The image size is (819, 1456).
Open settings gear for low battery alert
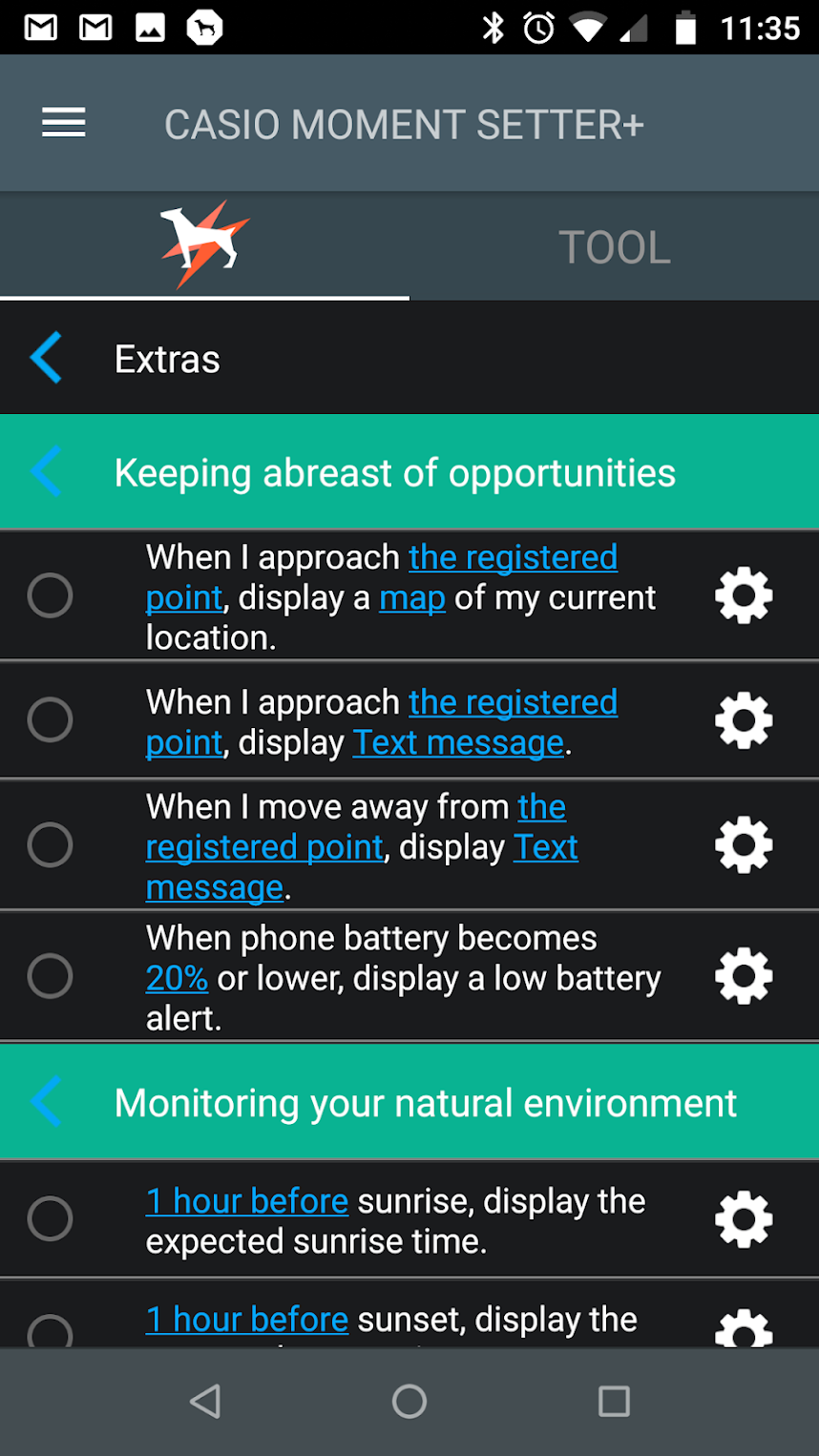[744, 976]
